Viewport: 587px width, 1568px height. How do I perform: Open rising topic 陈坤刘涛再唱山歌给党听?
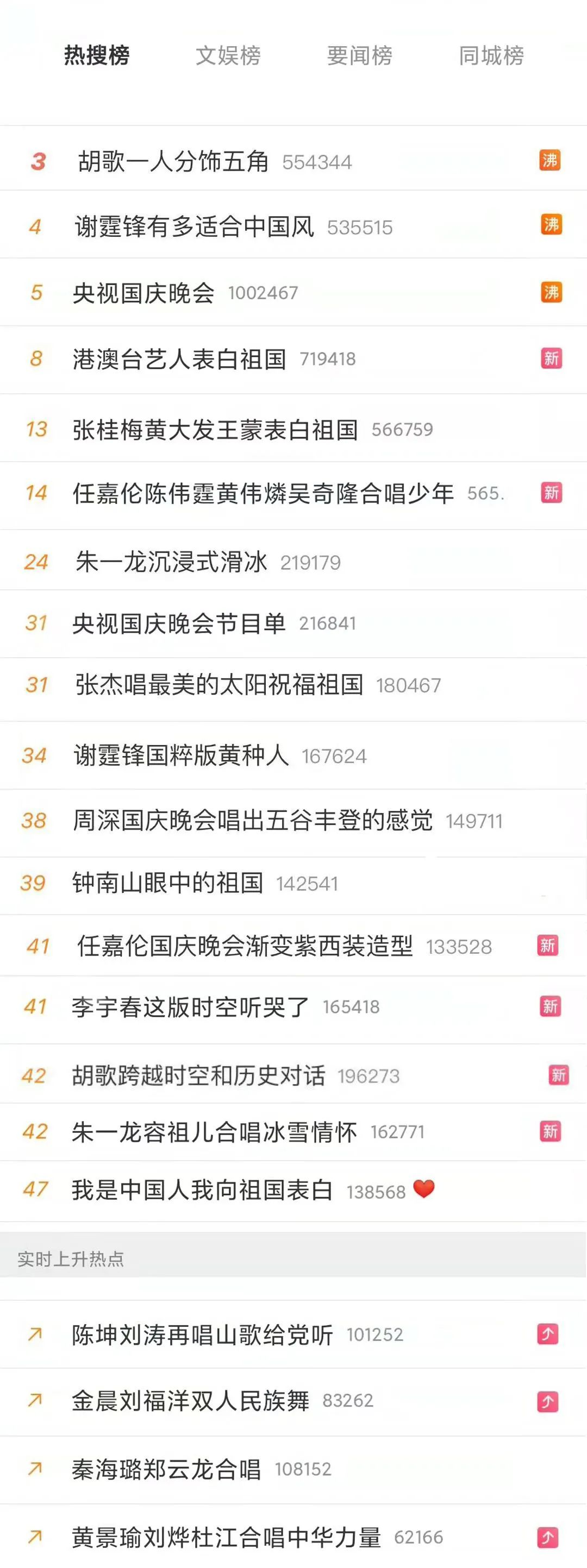(x=202, y=1335)
